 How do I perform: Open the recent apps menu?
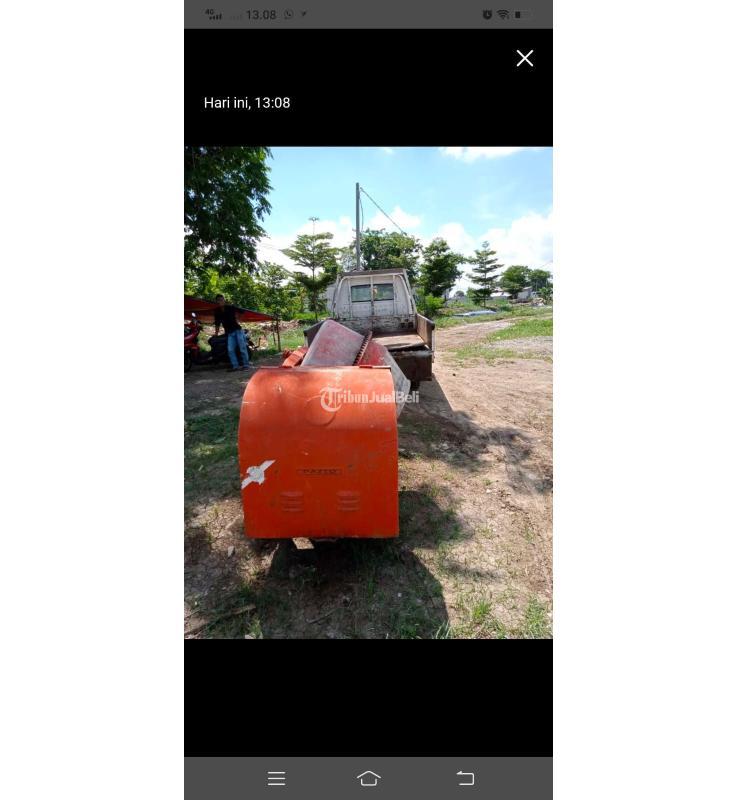277,778
